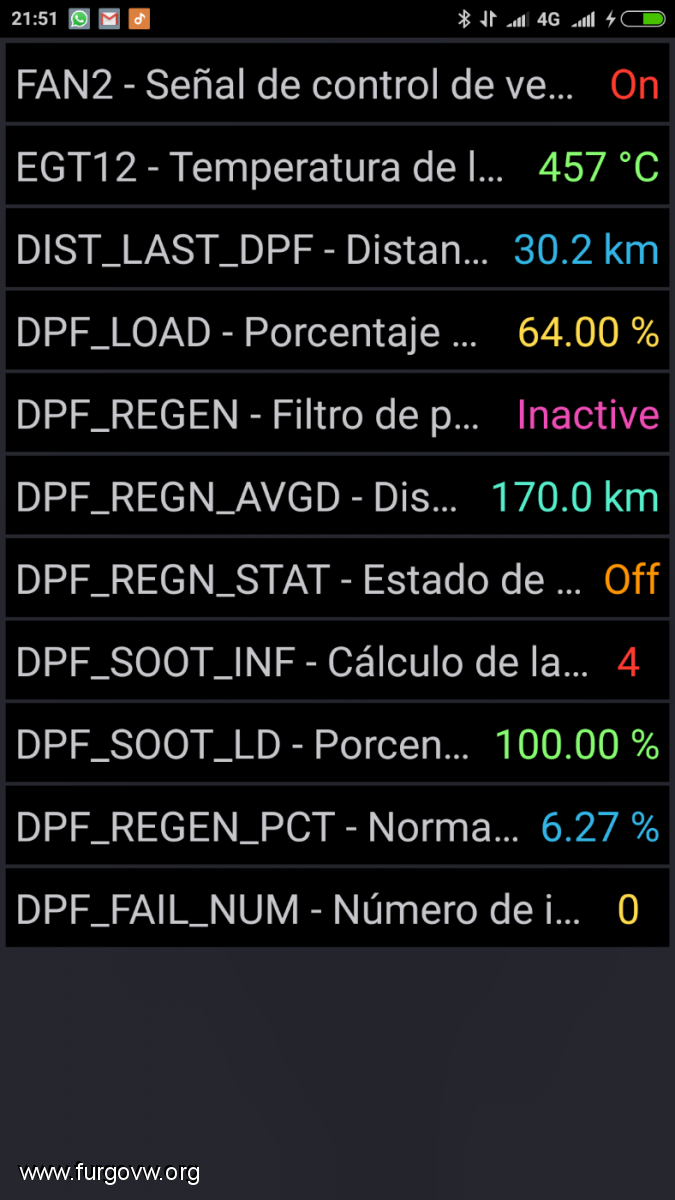Tap the DPF_SOOT_INF row
This screenshot has height=1200, width=675.
(x=337, y=661)
